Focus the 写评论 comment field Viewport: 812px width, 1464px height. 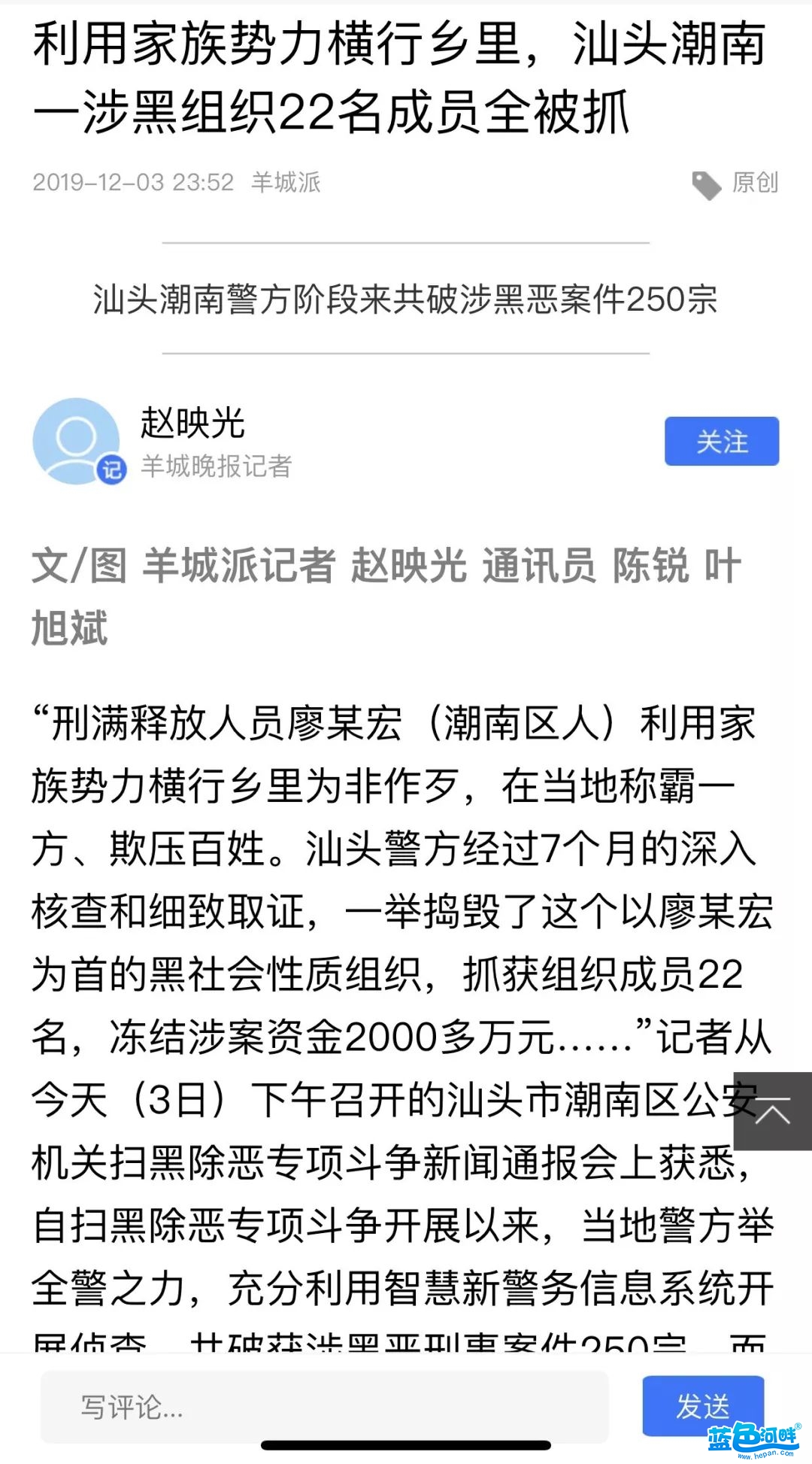coord(323,1407)
